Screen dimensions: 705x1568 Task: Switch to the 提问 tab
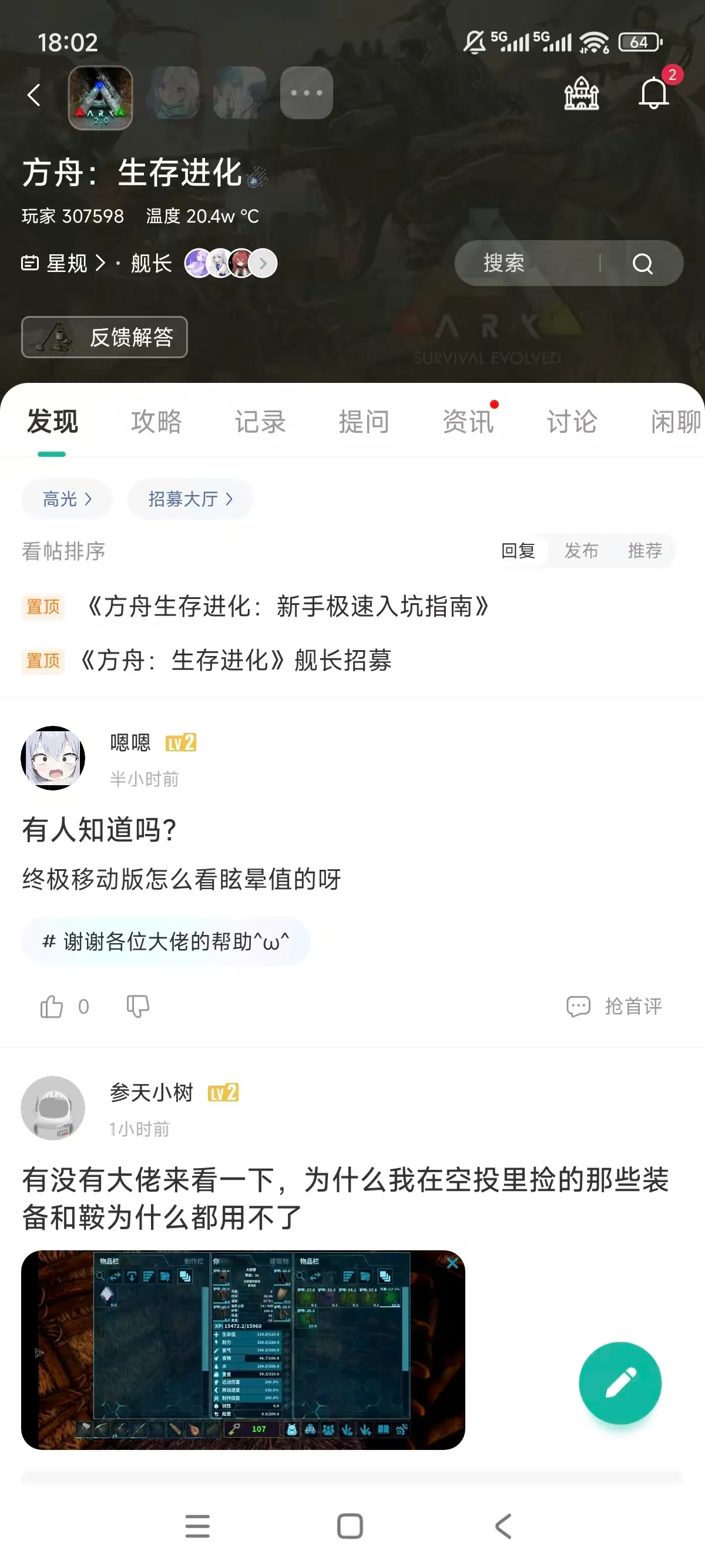click(364, 421)
